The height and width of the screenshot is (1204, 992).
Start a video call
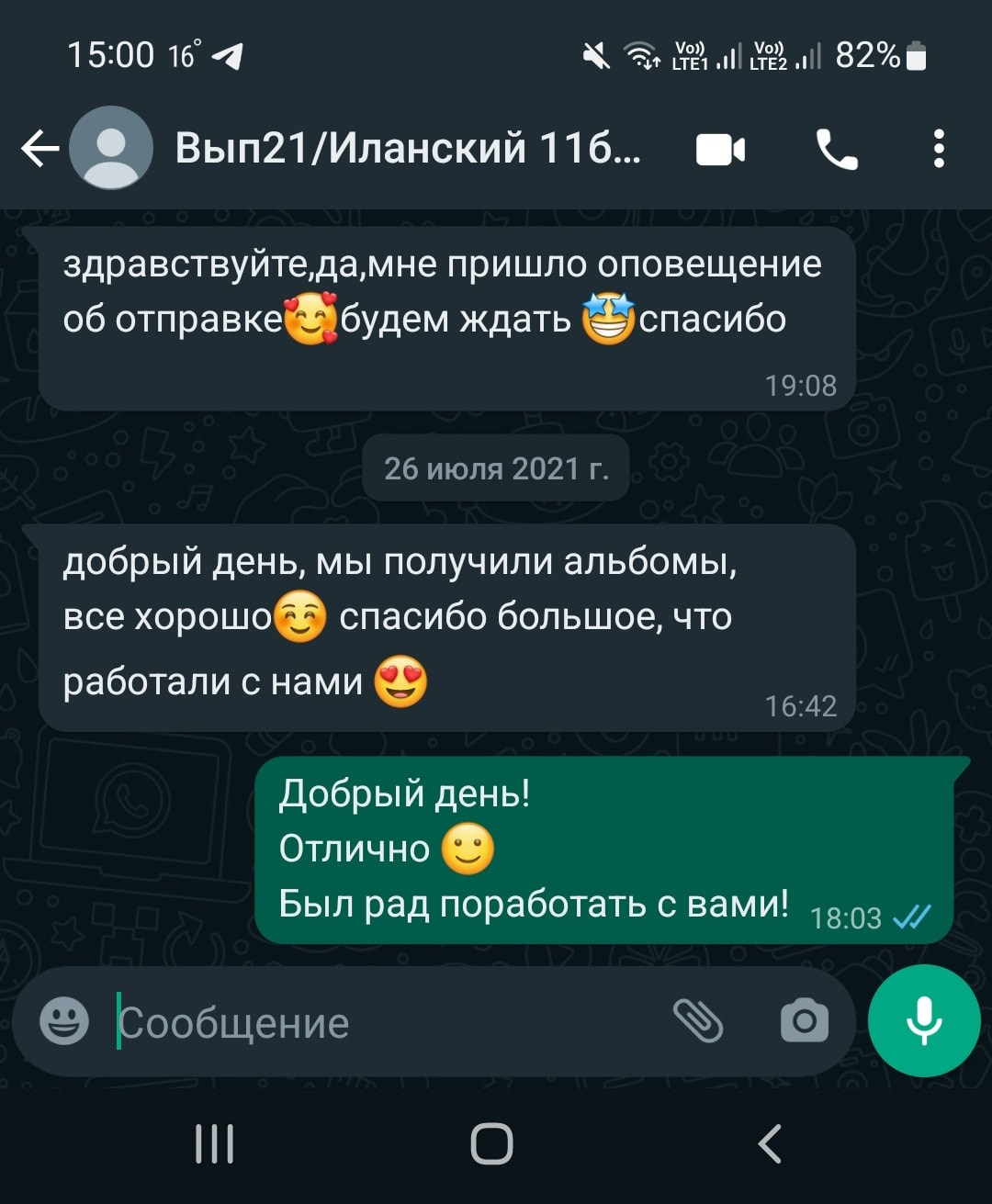[720, 150]
